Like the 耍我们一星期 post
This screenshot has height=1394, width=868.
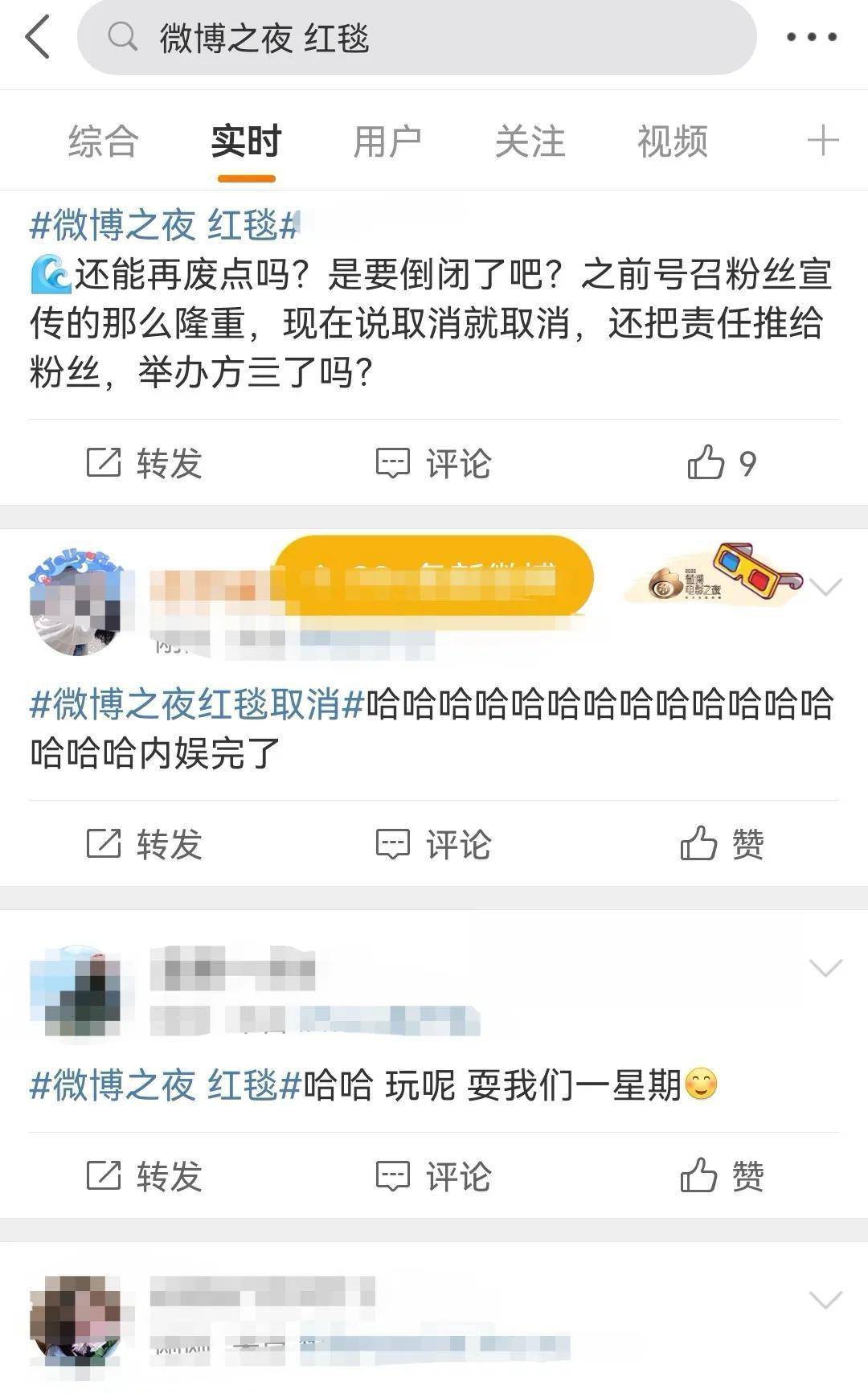(x=721, y=1176)
